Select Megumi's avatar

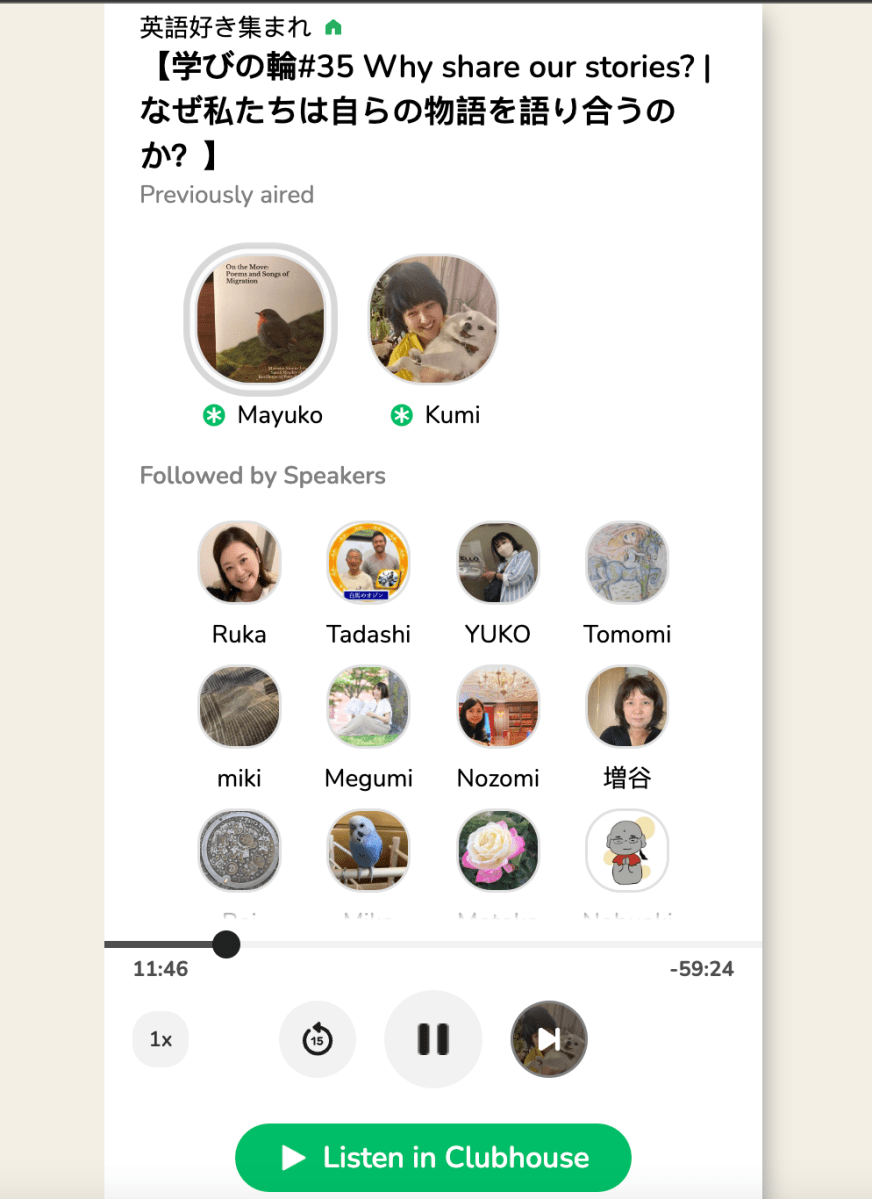(x=368, y=707)
